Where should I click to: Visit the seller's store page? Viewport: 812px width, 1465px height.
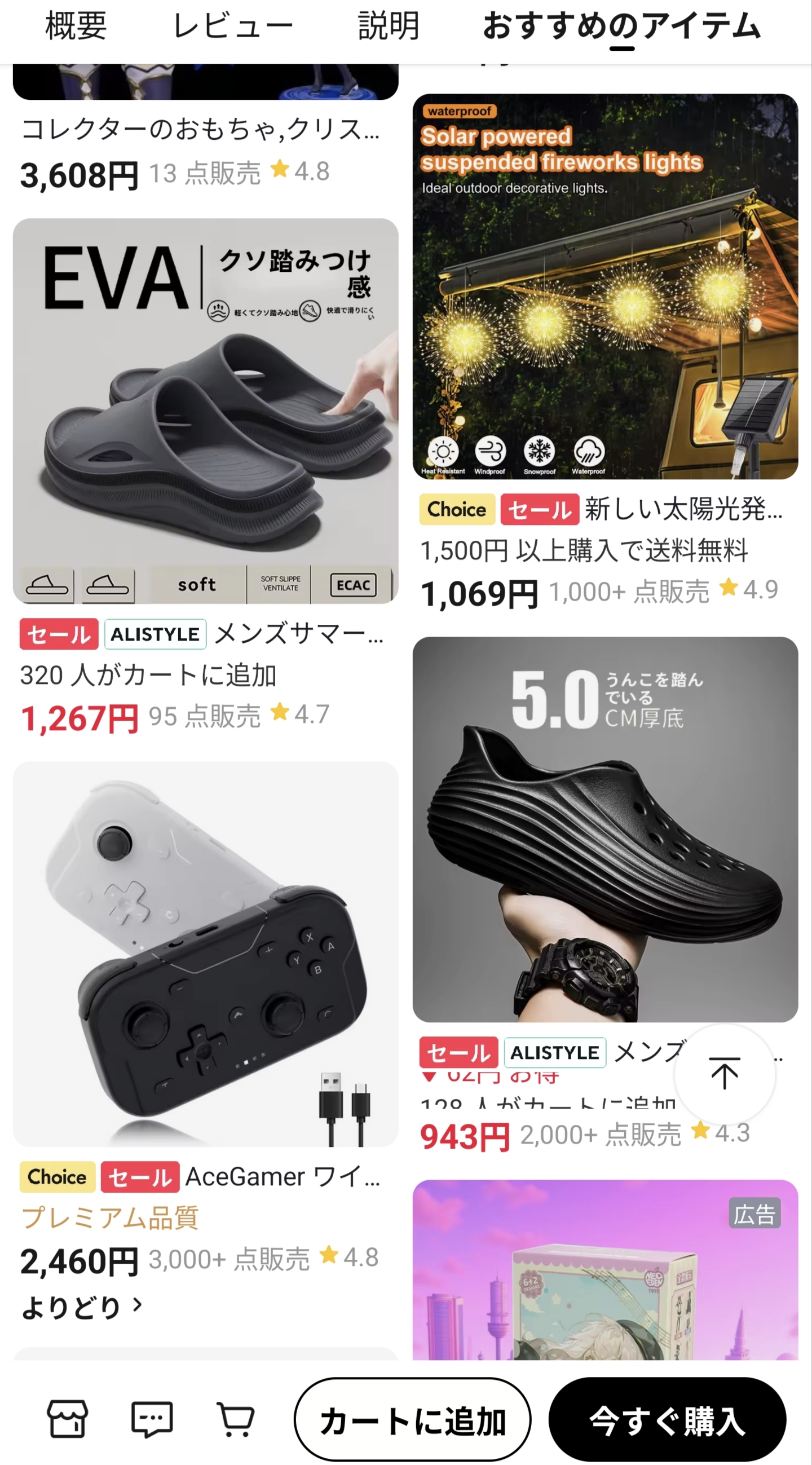point(68,1419)
